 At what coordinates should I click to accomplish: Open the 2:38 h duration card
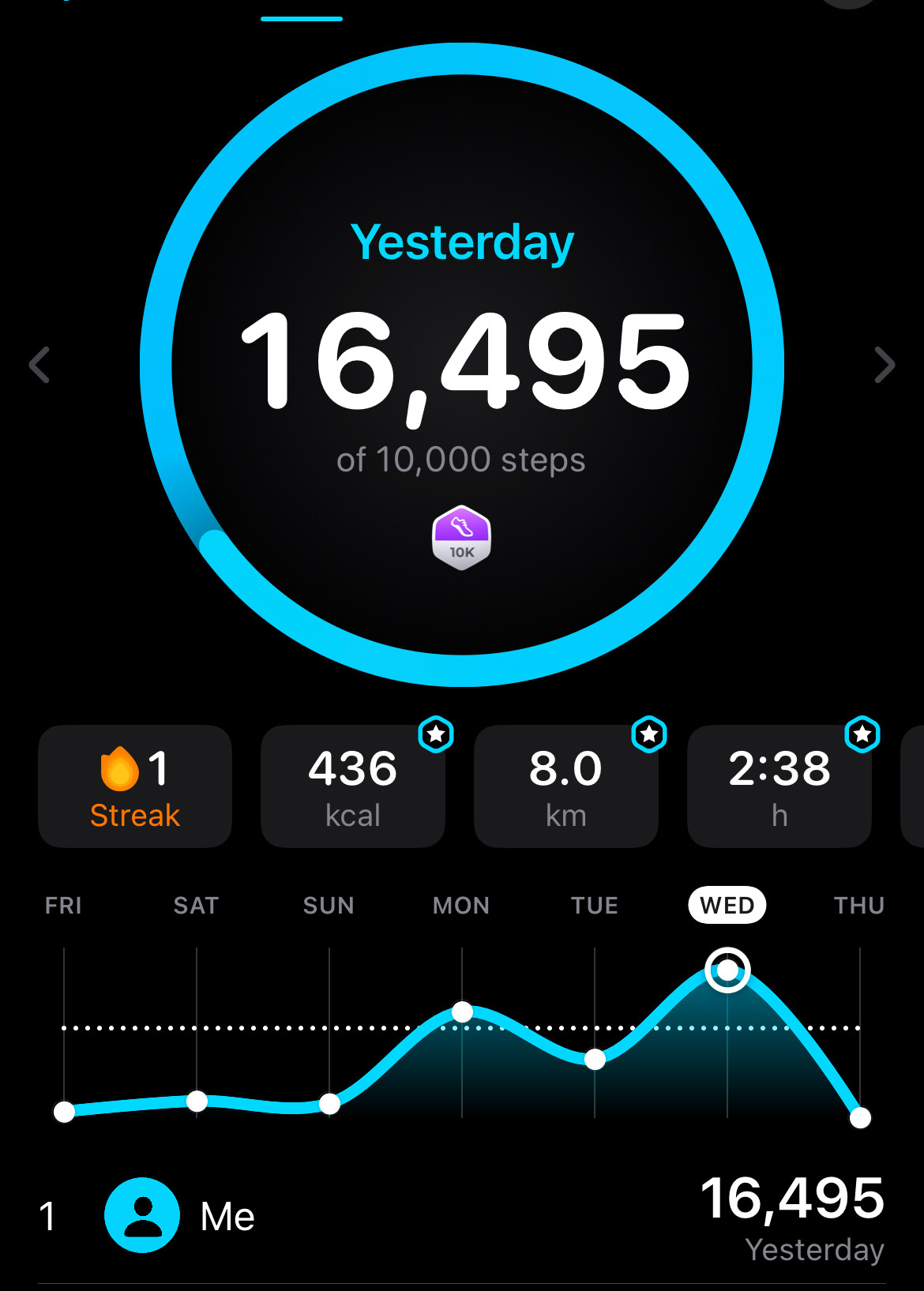pyautogui.click(x=779, y=786)
